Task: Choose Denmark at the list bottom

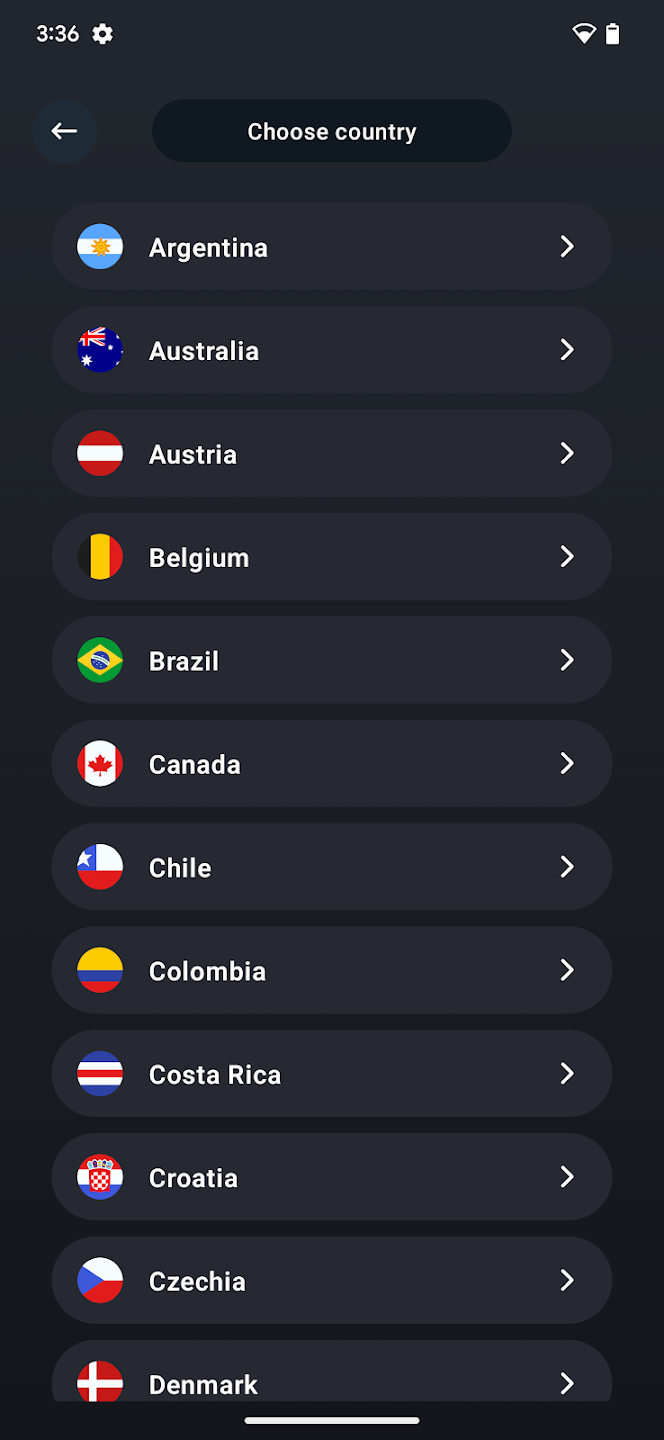Action: point(332,1372)
